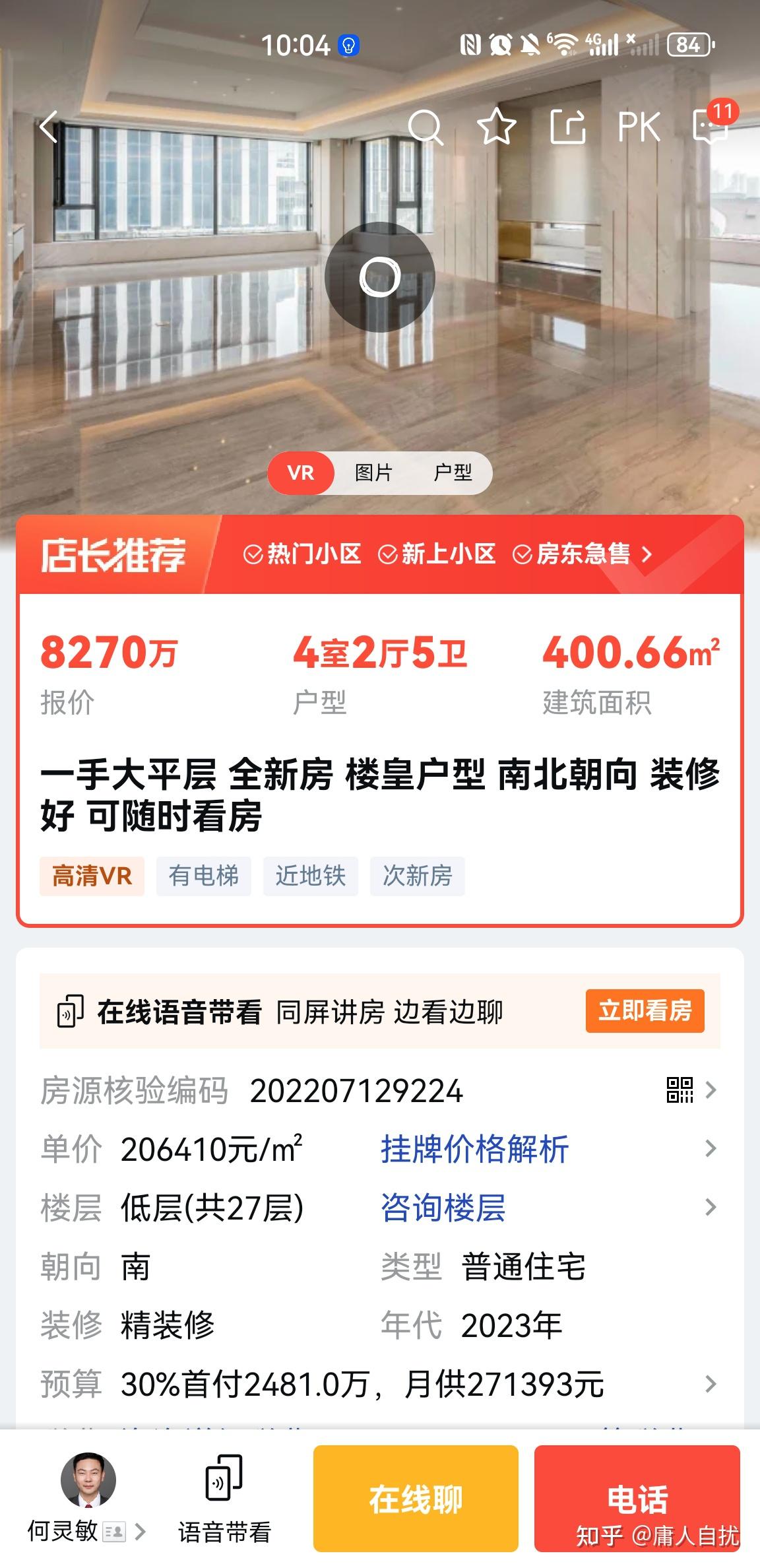The image size is (760, 1568).
Task: Share this property listing
Action: click(567, 127)
